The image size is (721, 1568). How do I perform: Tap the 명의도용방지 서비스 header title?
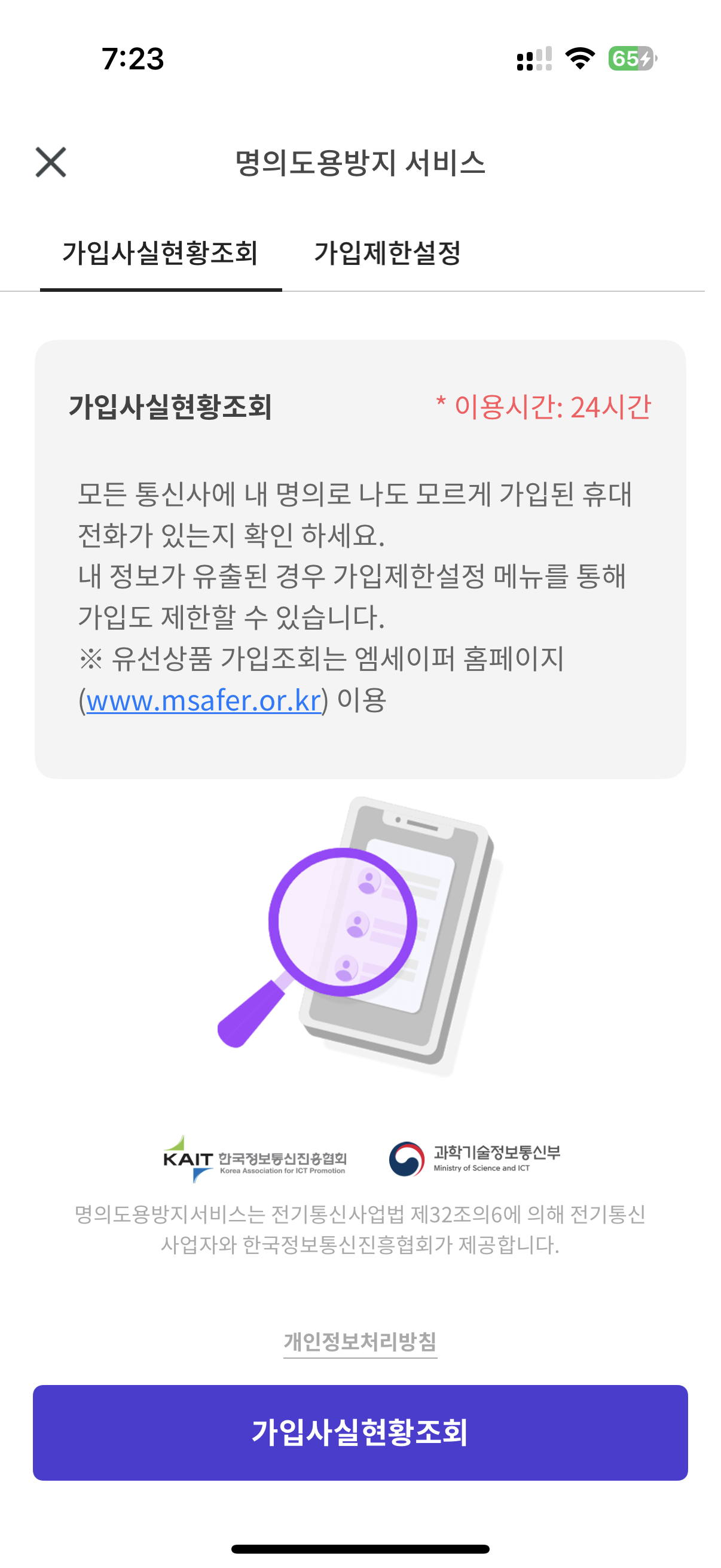pos(360,163)
